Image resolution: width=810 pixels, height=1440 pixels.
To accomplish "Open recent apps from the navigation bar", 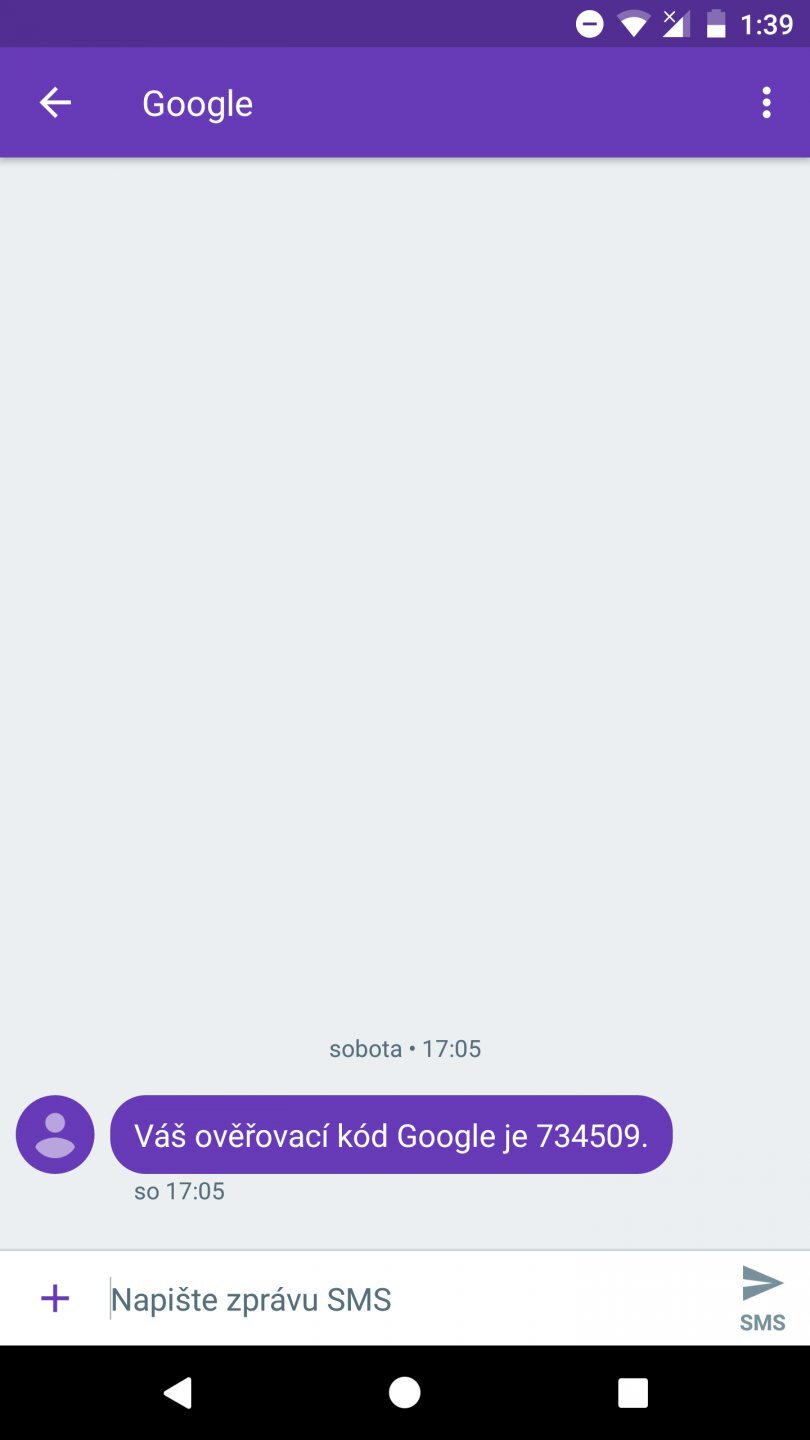I will click(x=632, y=1392).
